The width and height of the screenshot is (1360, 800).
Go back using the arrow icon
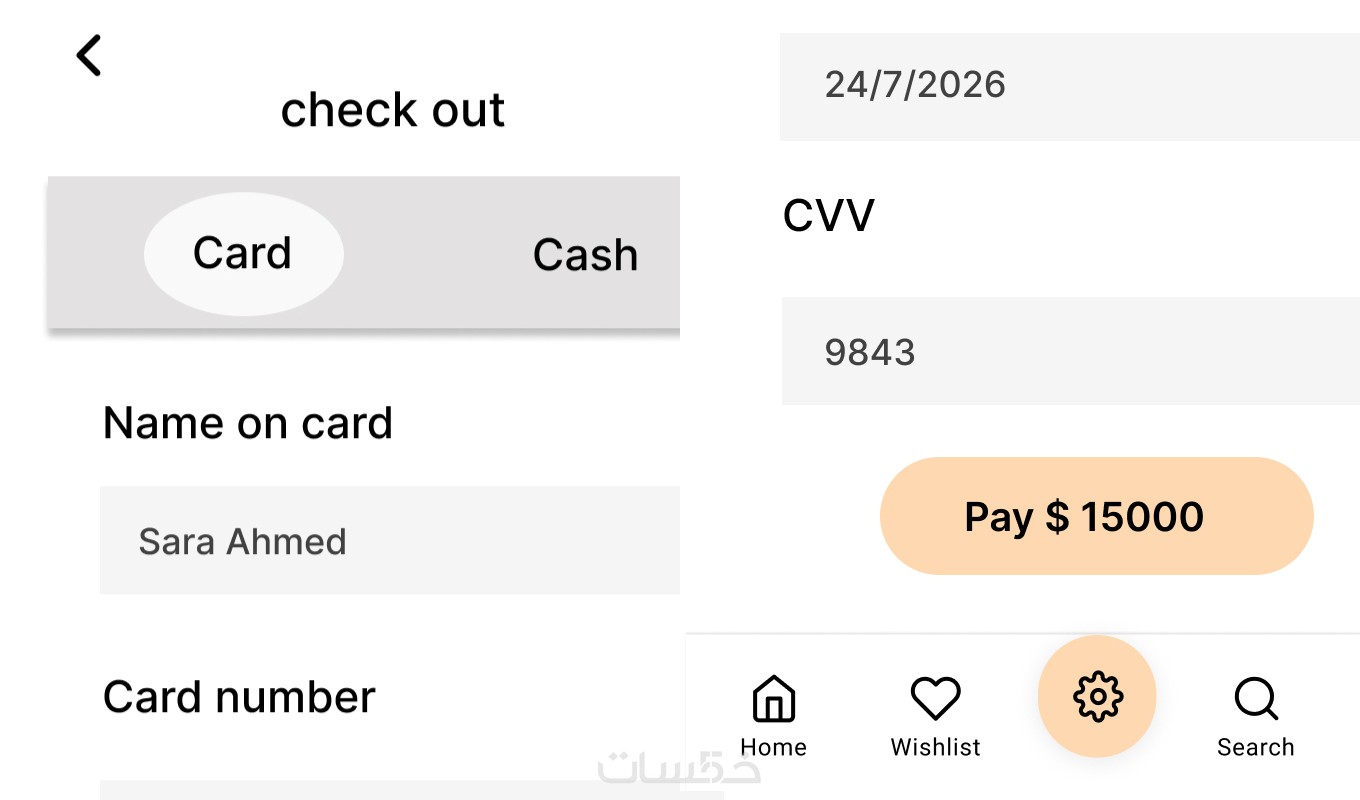(x=89, y=55)
